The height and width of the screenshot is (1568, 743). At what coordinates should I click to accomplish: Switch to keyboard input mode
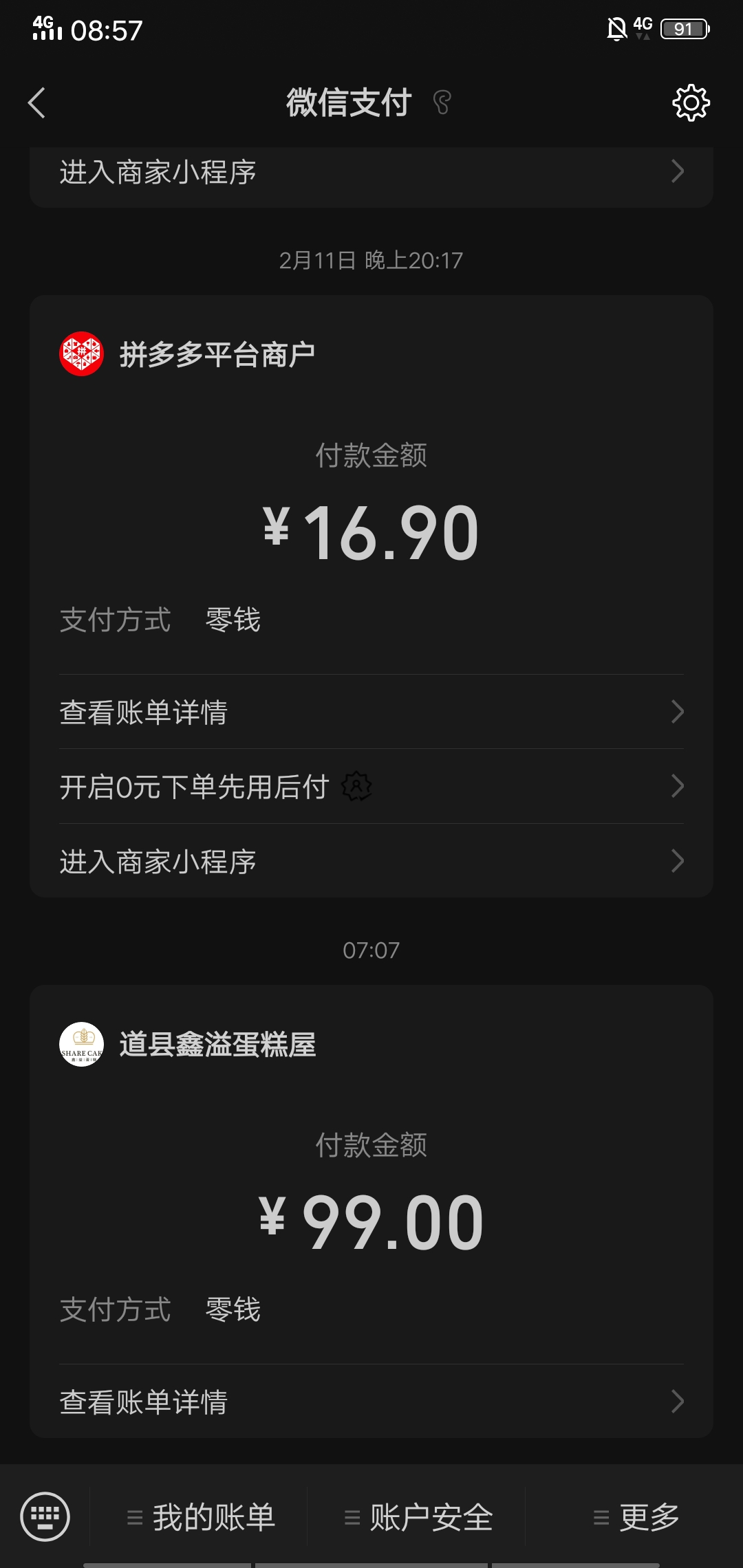point(45,1516)
